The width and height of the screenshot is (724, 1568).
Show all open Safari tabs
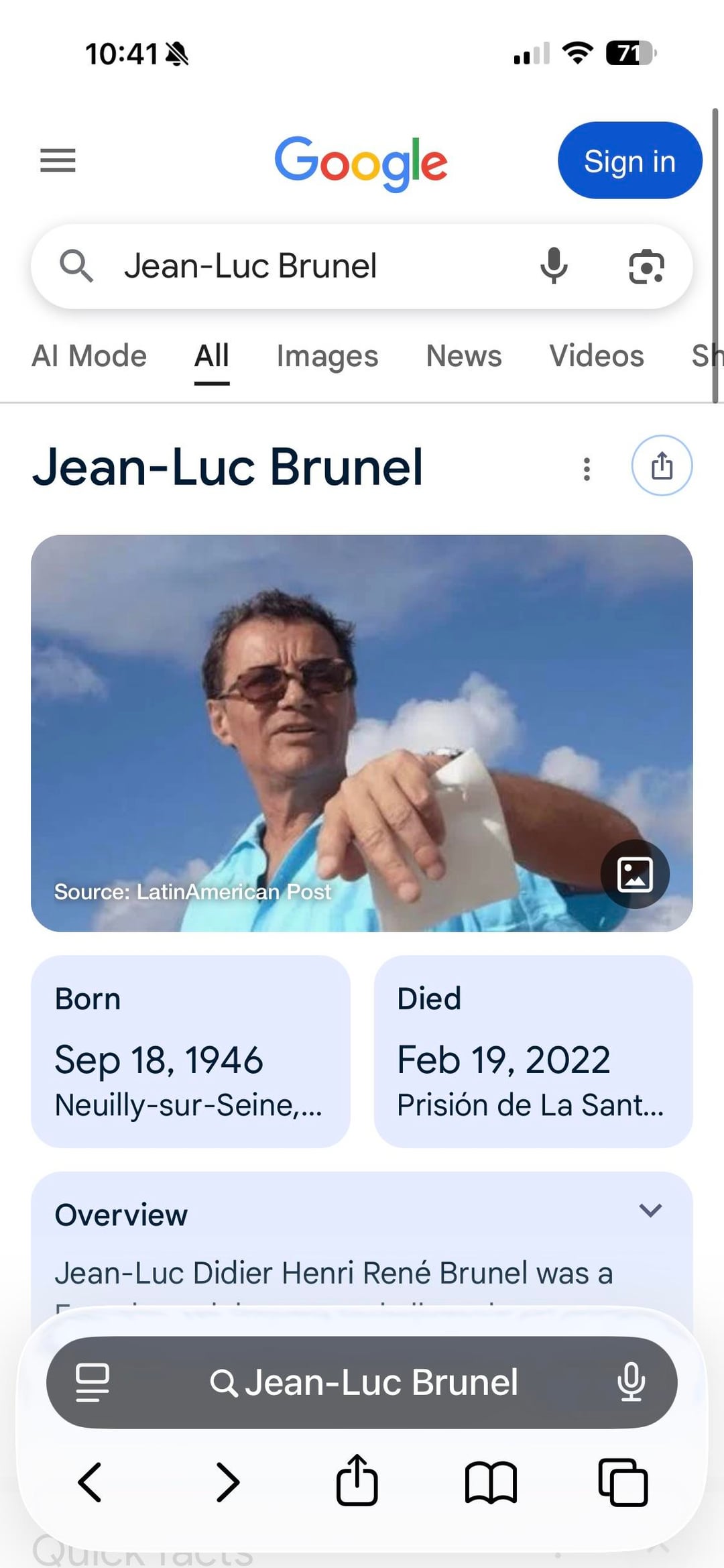pyautogui.click(x=623, y=1482)
